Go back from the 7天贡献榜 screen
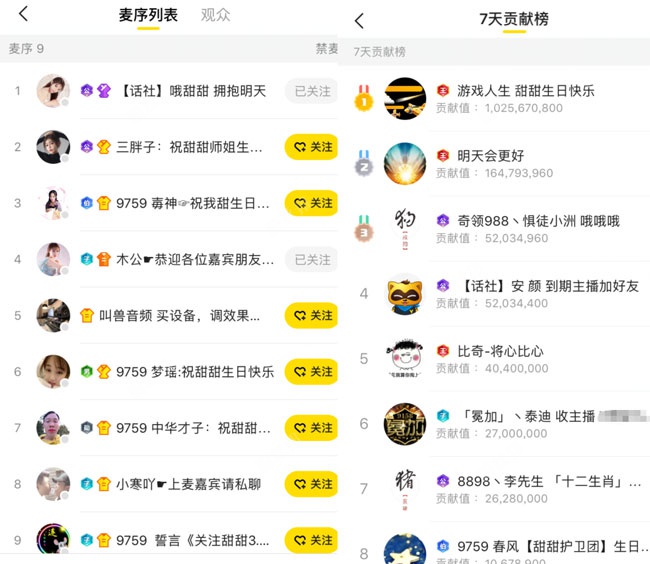 click(359, 20)
